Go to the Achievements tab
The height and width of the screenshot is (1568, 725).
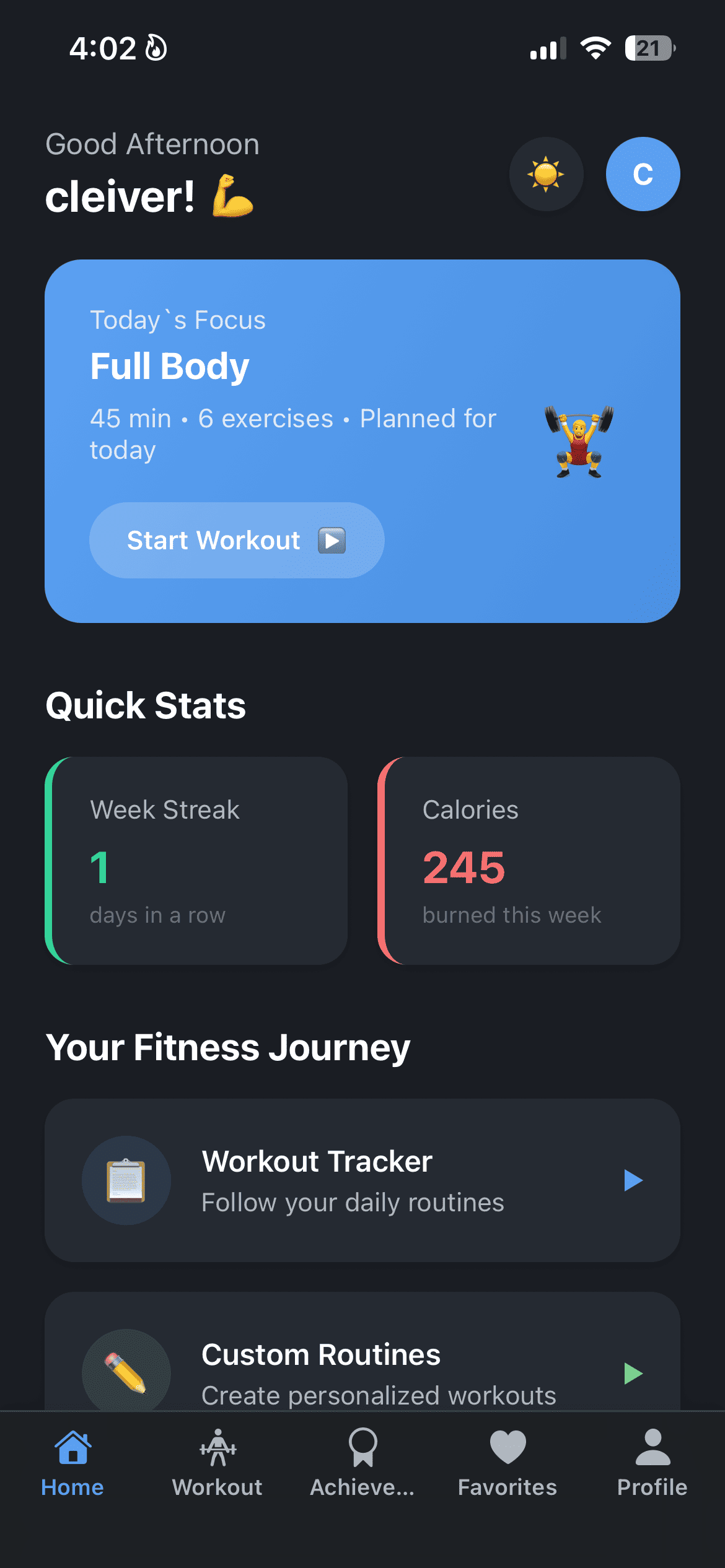[x=362, y=1463]
